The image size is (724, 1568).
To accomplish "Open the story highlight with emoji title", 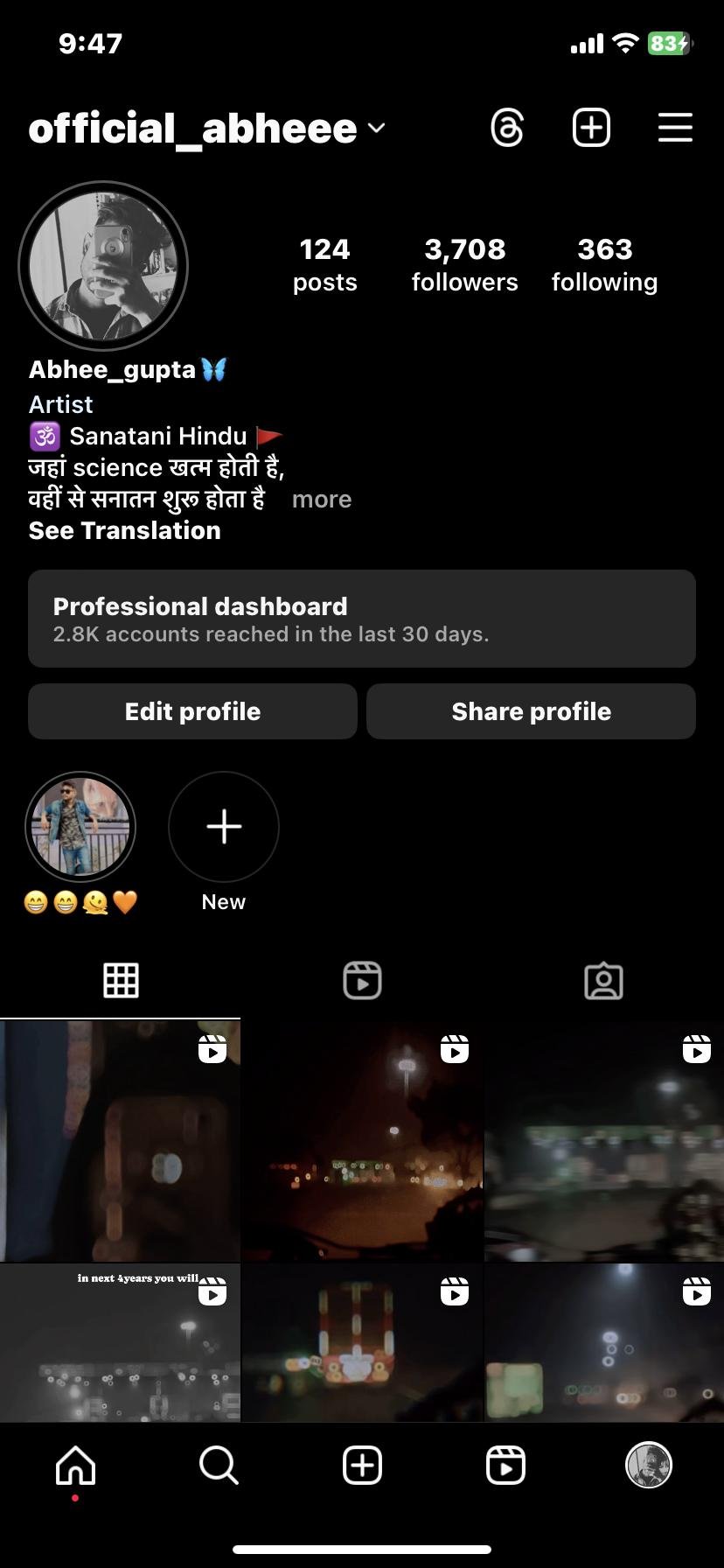I will click(80, 827).
